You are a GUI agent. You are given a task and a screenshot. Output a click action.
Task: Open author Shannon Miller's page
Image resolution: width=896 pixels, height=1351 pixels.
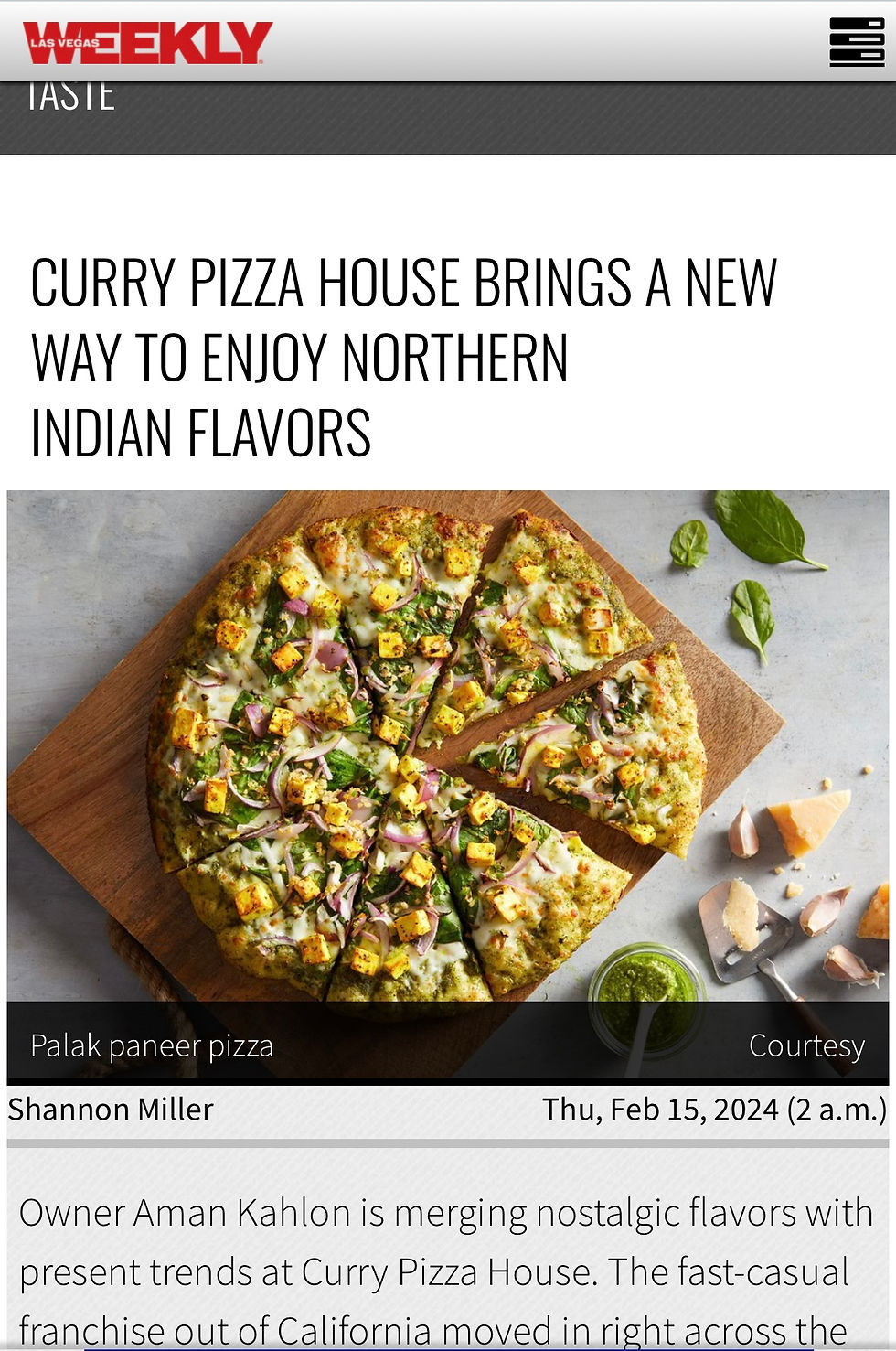(111, 1109)
